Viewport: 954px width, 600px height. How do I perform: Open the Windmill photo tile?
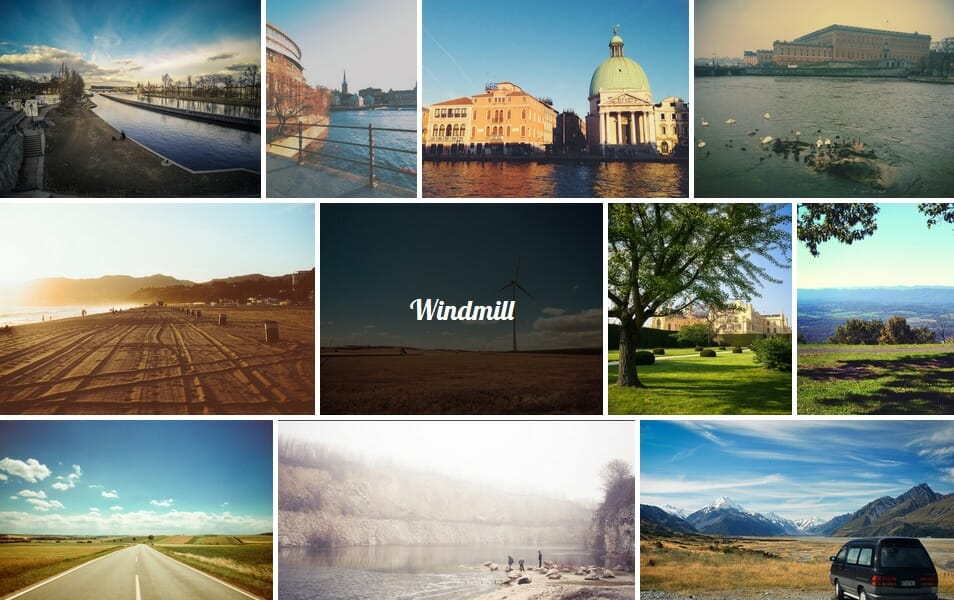[x=461, y=309]
